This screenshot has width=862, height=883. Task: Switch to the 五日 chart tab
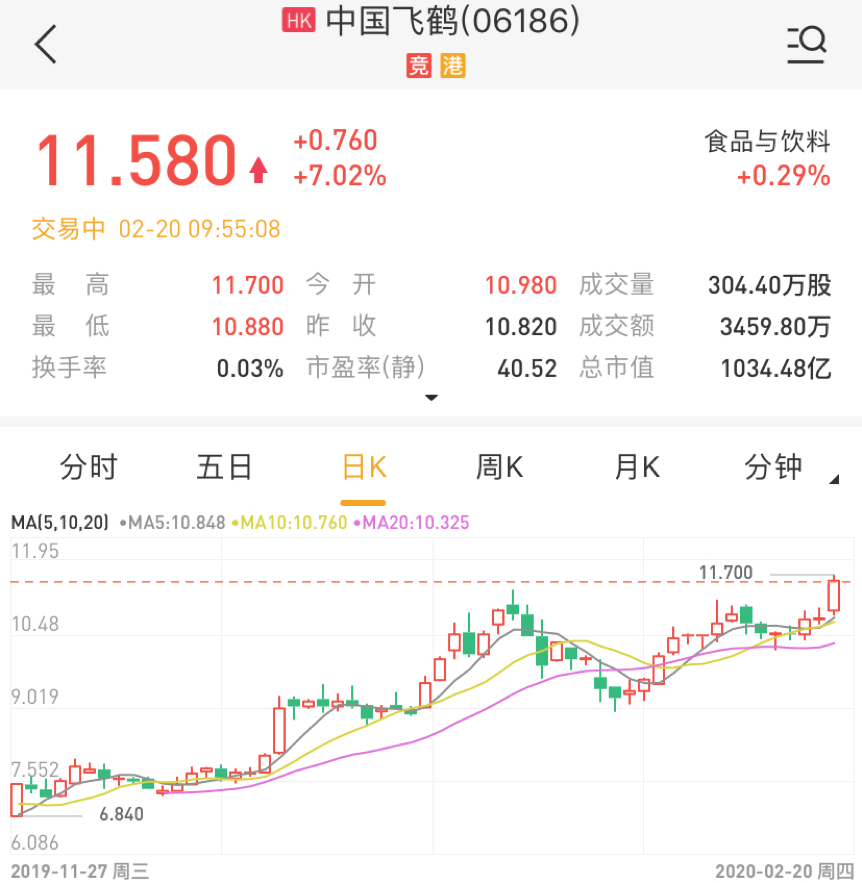(x=224, y=467)
